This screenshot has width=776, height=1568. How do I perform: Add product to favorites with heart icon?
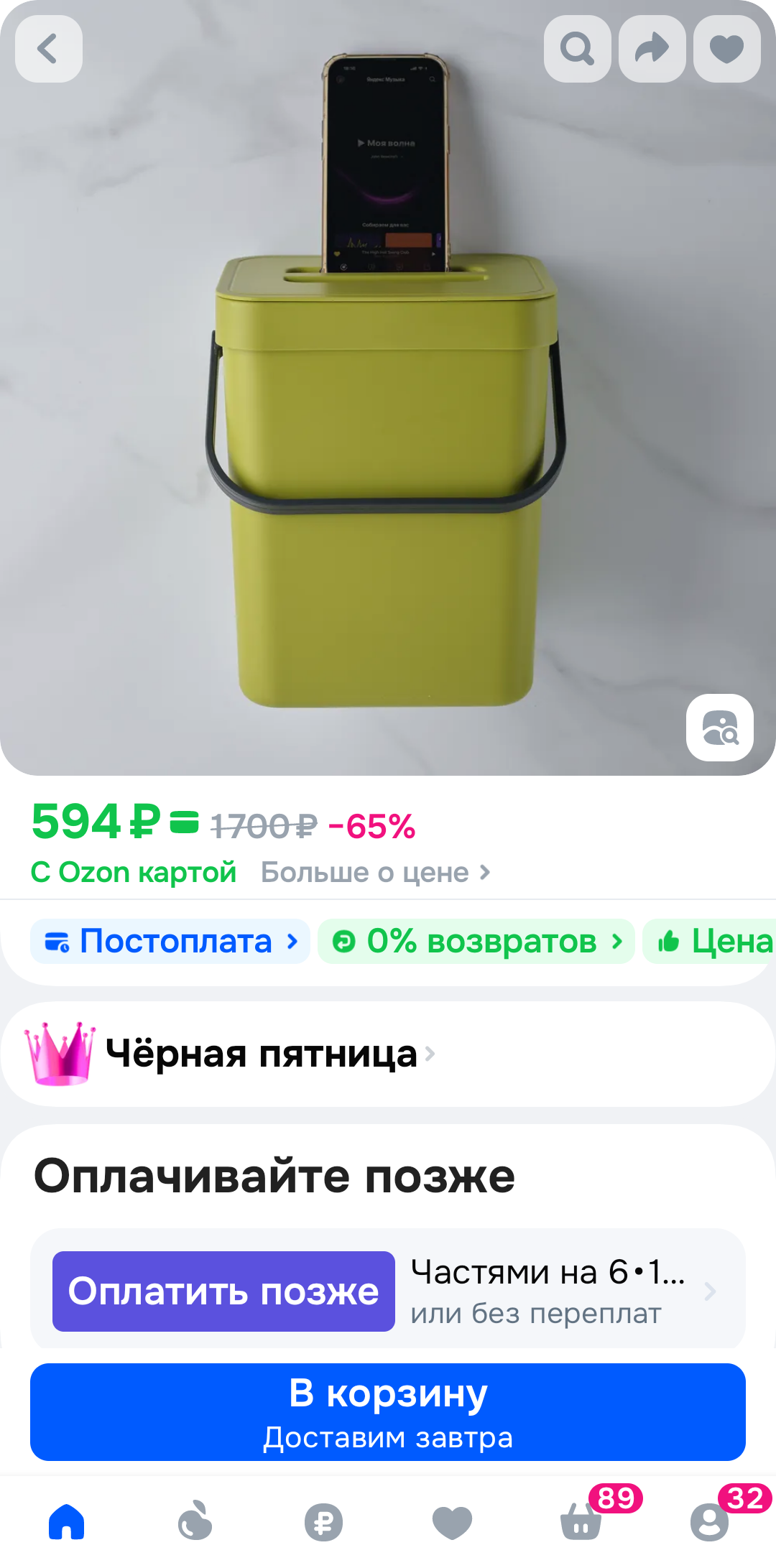[x=726, y=49]
